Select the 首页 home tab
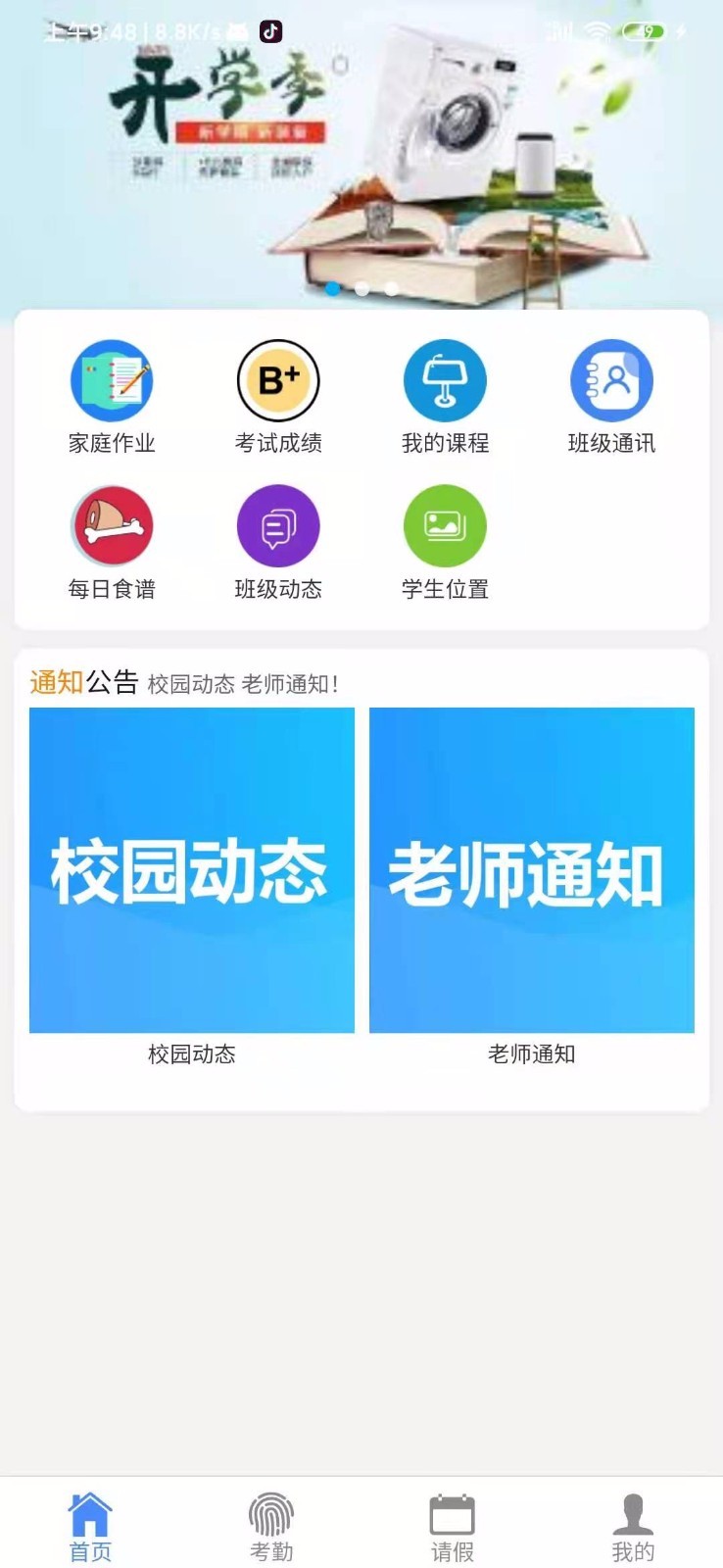 (90, 1527)
